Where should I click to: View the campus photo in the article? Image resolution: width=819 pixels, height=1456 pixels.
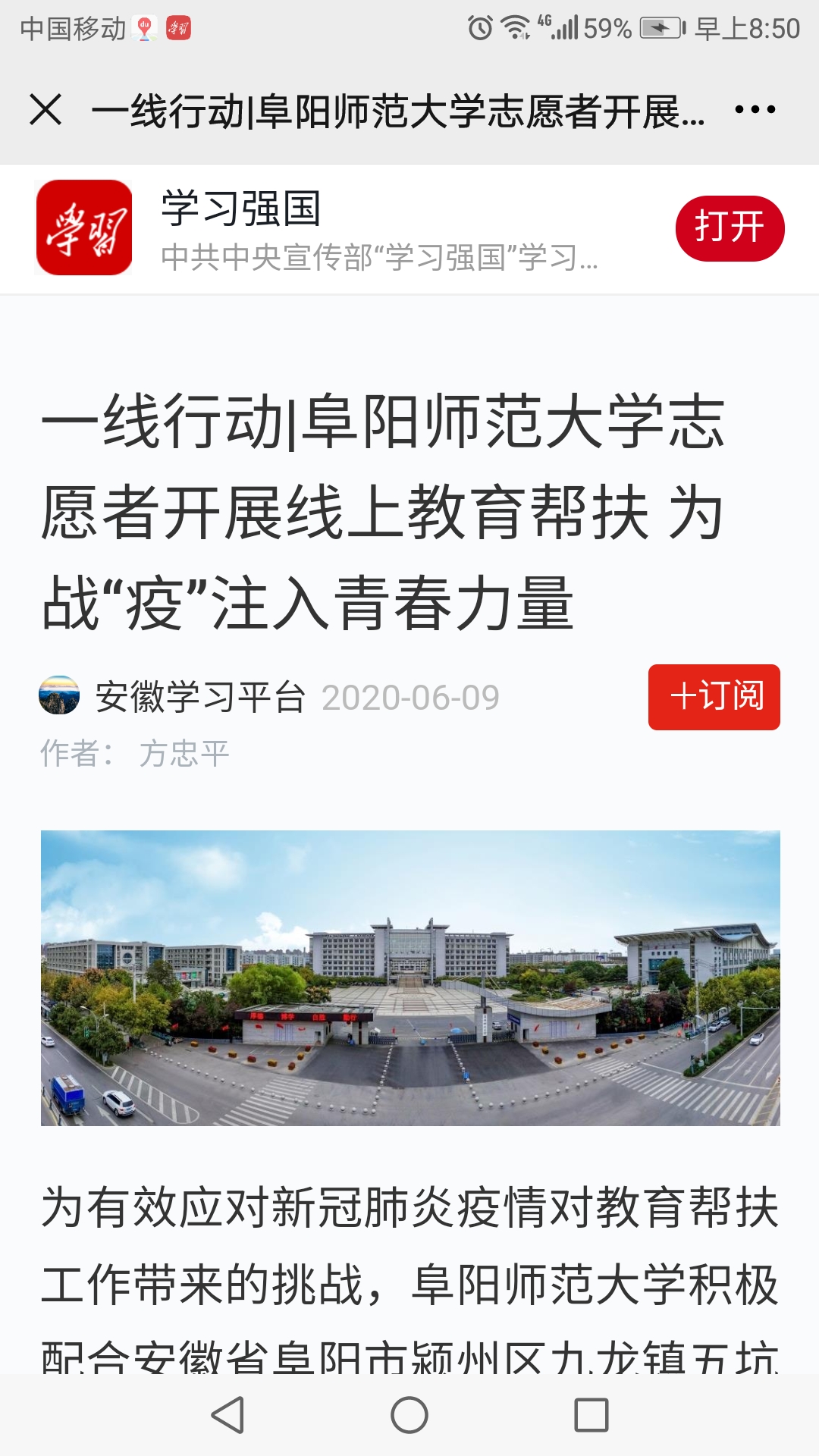(x=410, y=977)
